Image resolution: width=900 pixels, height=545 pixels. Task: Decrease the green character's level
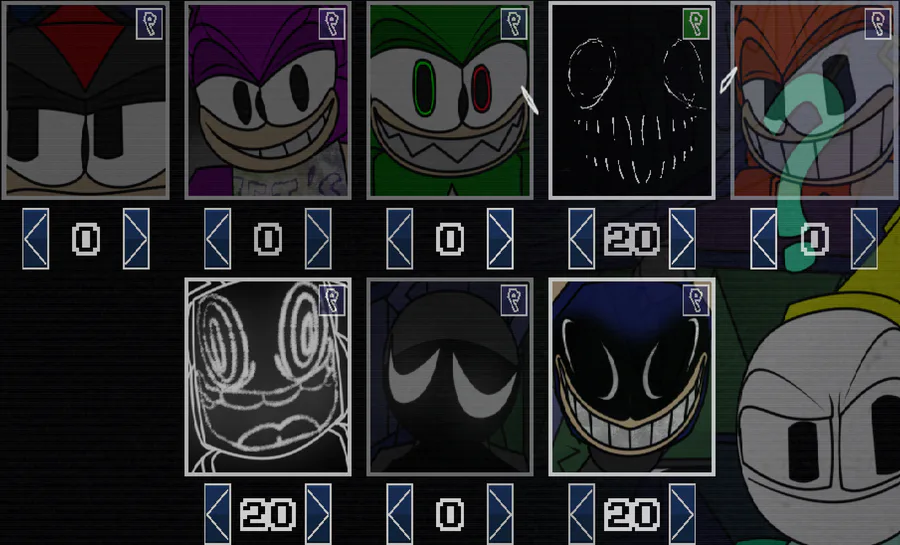pos(400,239)
